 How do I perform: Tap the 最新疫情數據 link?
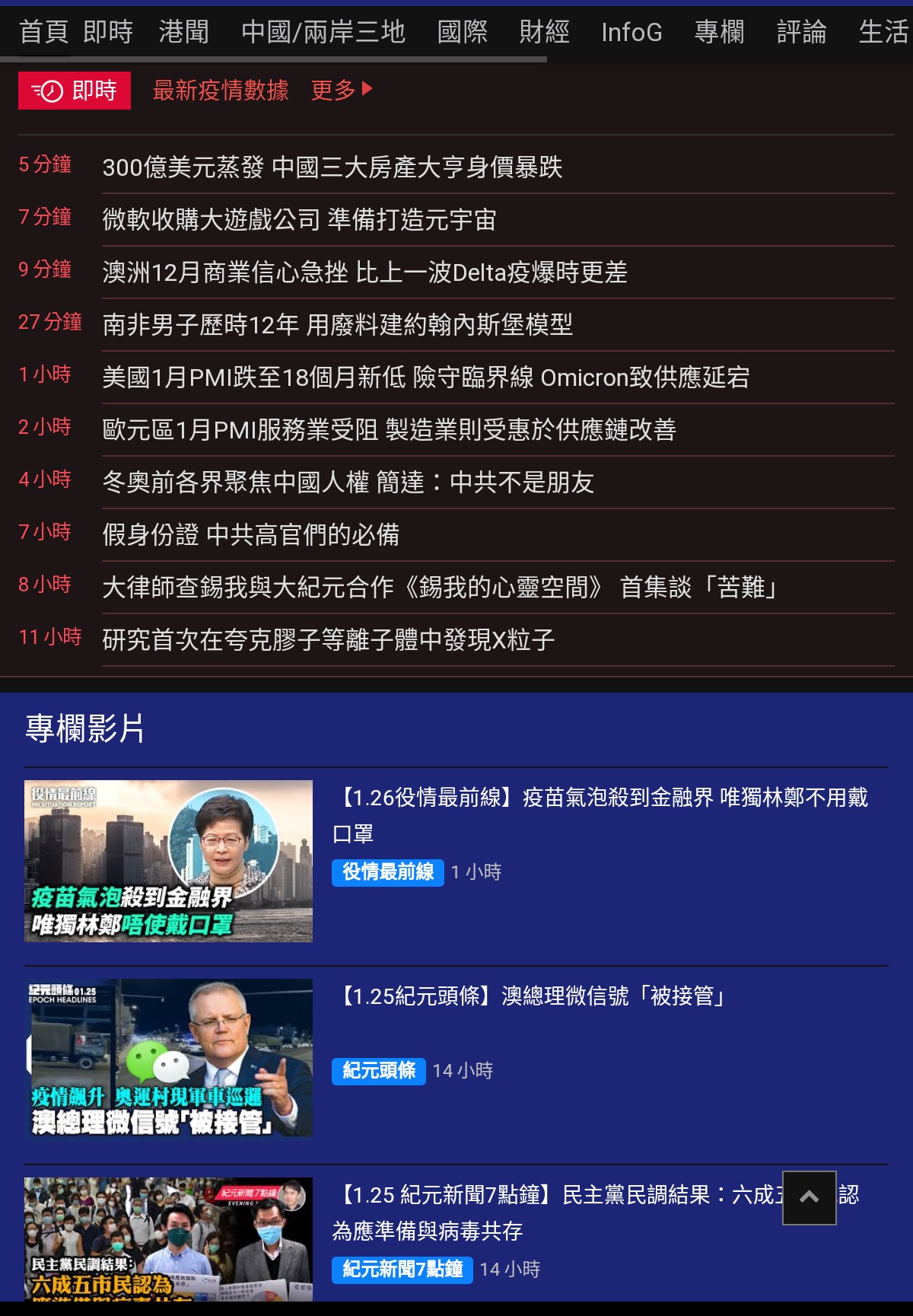coord(221,91)
